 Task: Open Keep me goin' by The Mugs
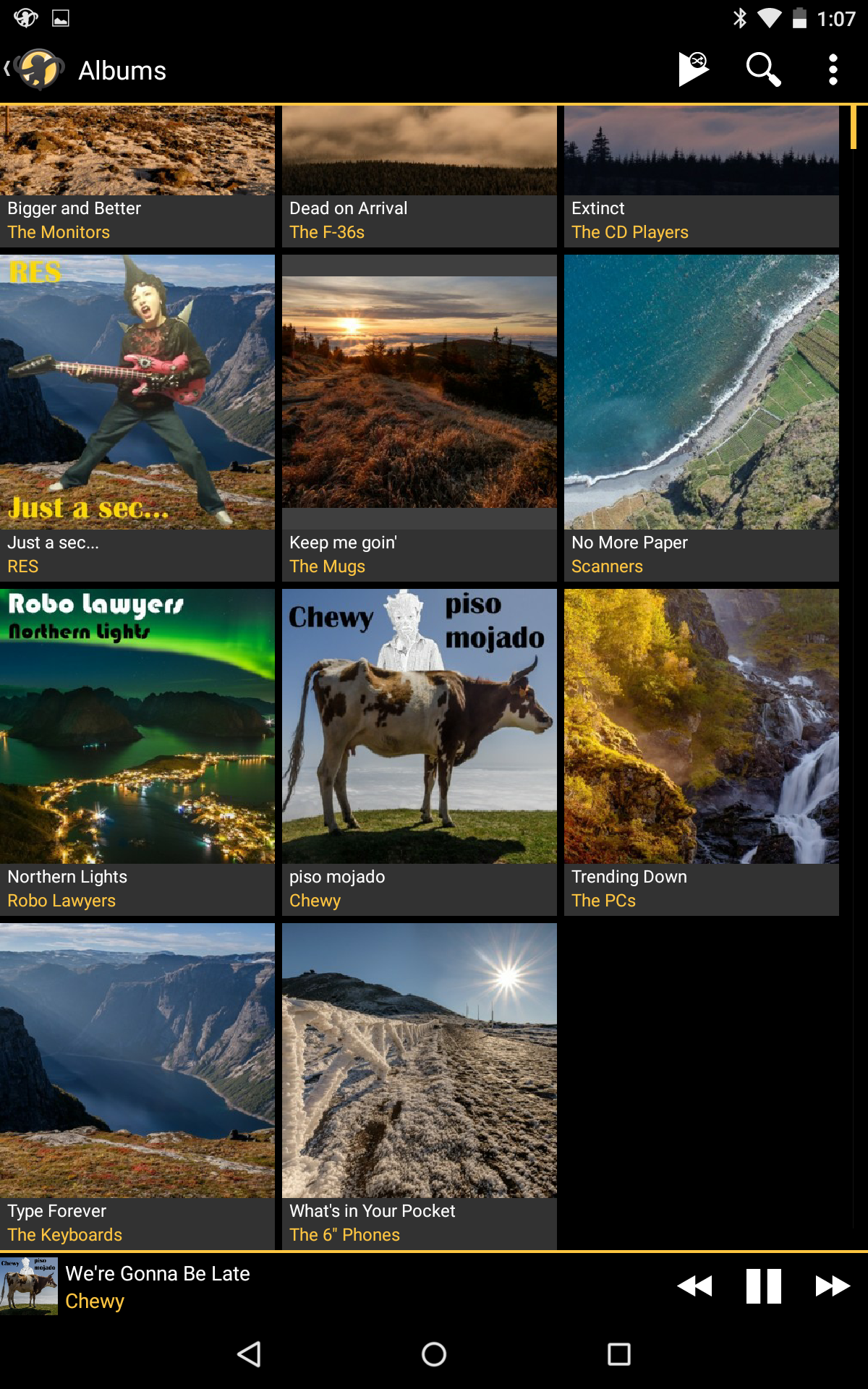(x=420, y=417)
